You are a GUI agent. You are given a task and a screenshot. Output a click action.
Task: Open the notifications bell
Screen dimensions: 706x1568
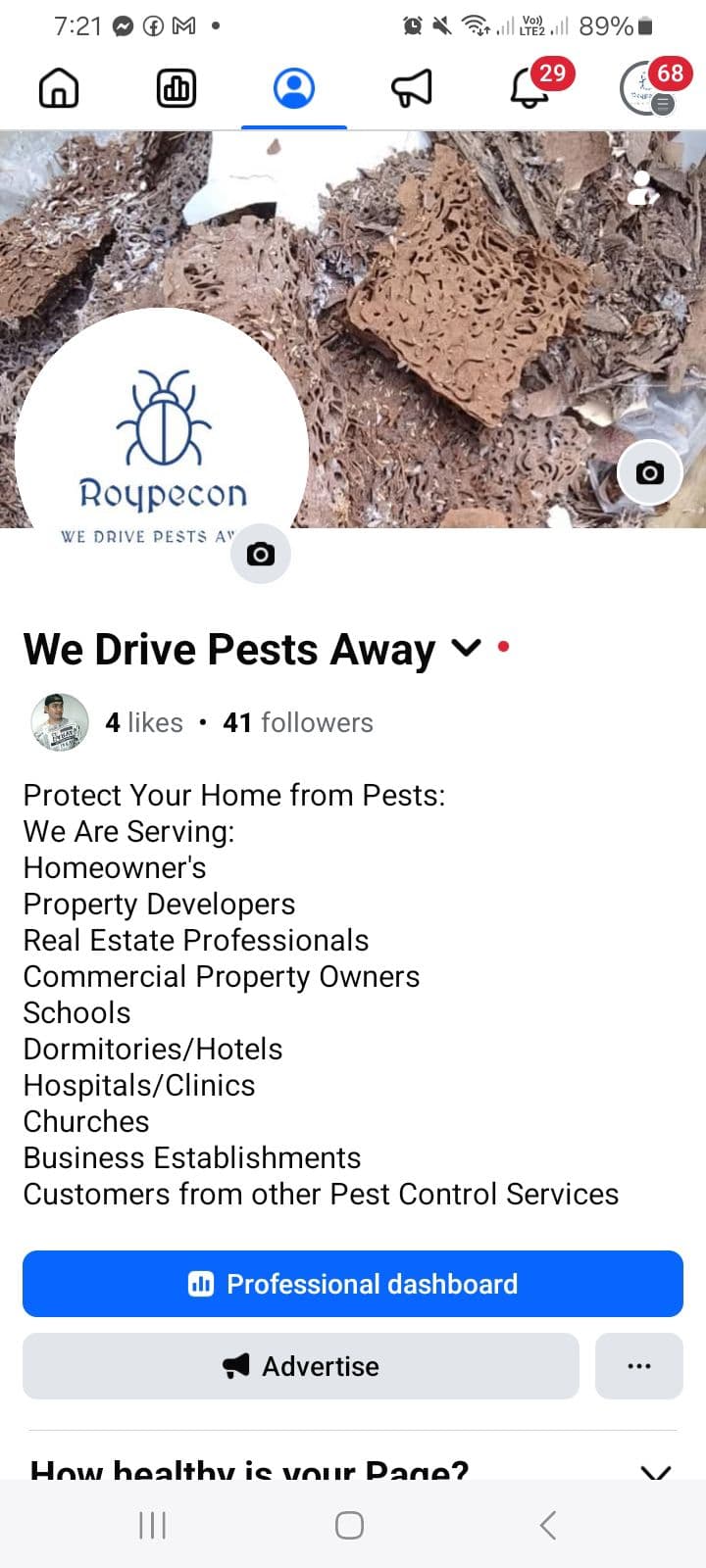point(529,89)
